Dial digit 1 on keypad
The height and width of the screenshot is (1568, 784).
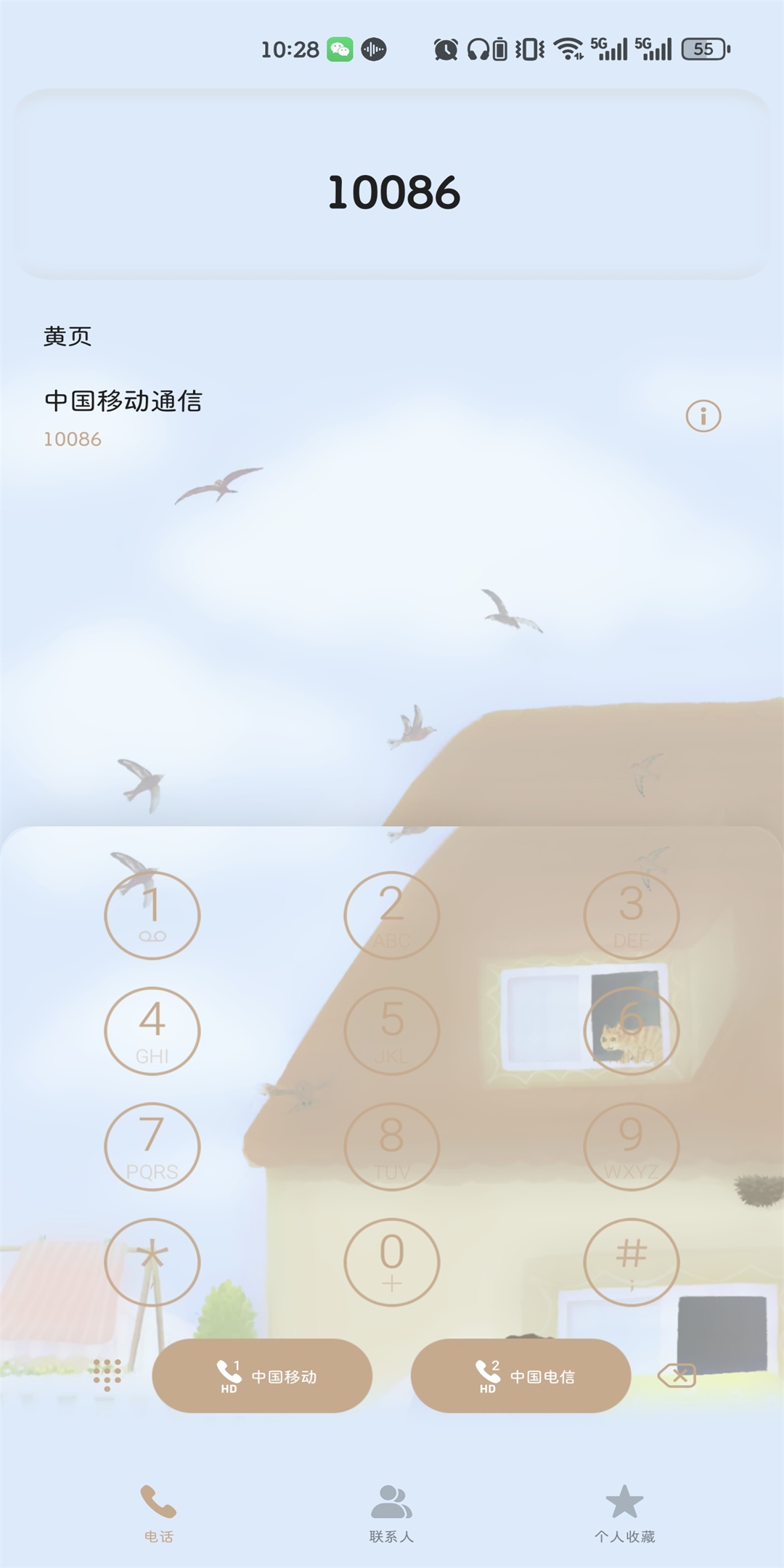point(152,915)
